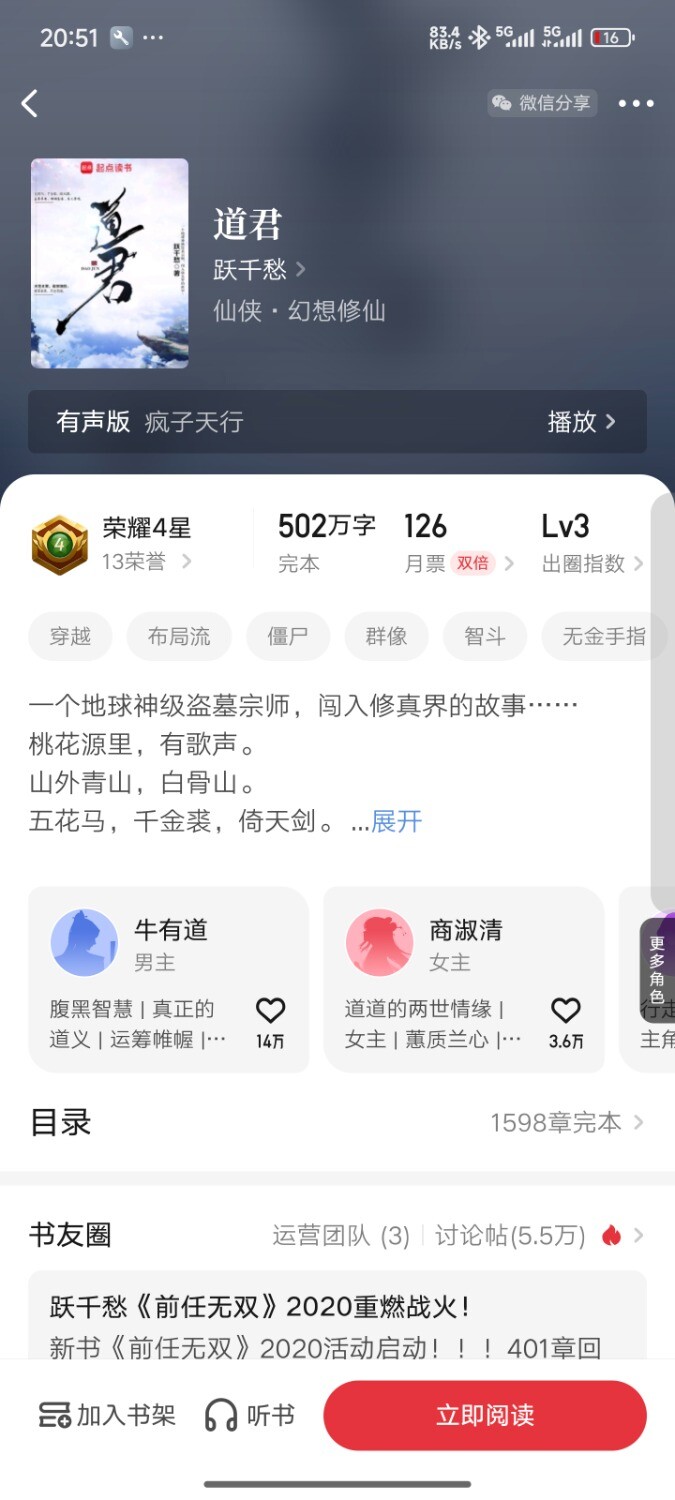Select the 布局流 tag chip

(x=179, y=636)
